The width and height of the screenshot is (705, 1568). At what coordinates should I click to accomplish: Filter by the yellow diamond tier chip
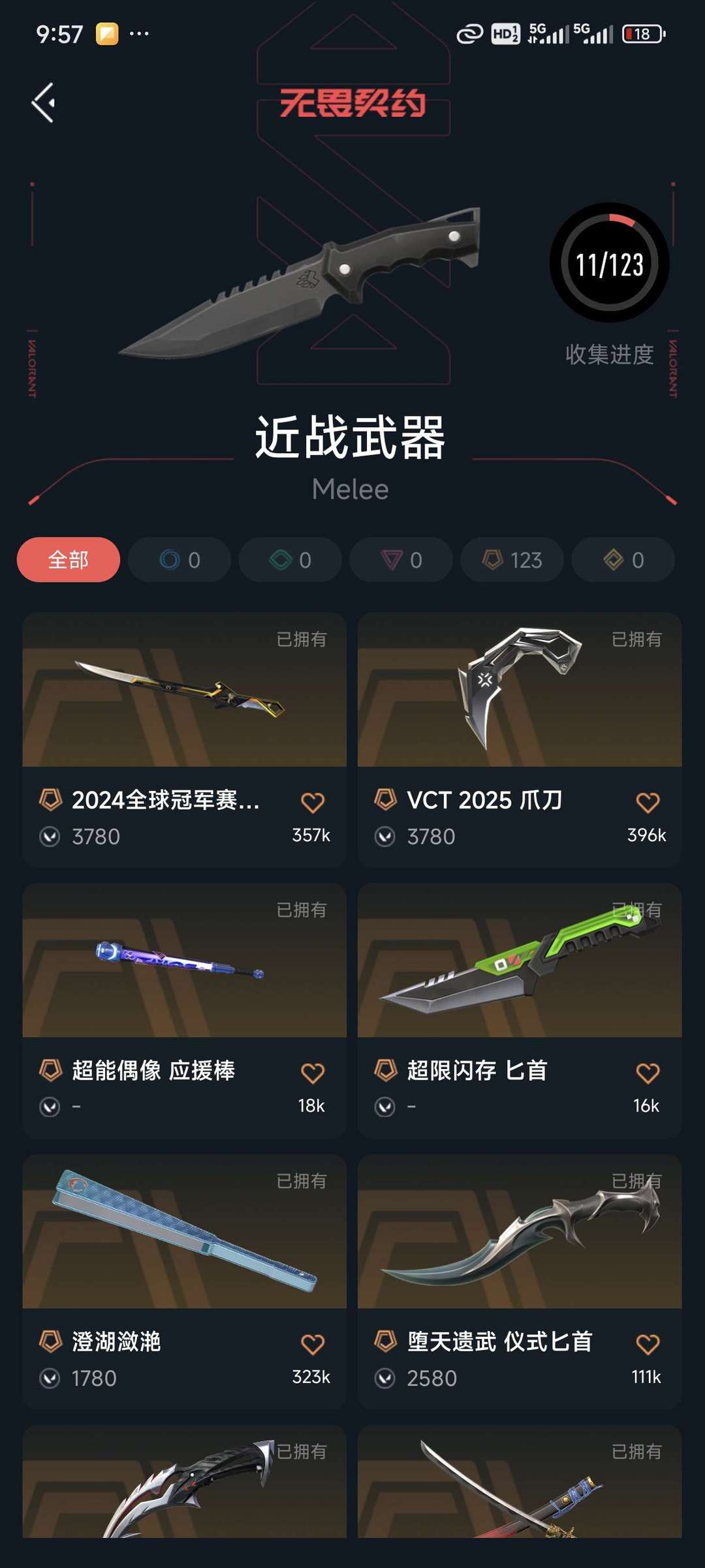coord(623,560)
